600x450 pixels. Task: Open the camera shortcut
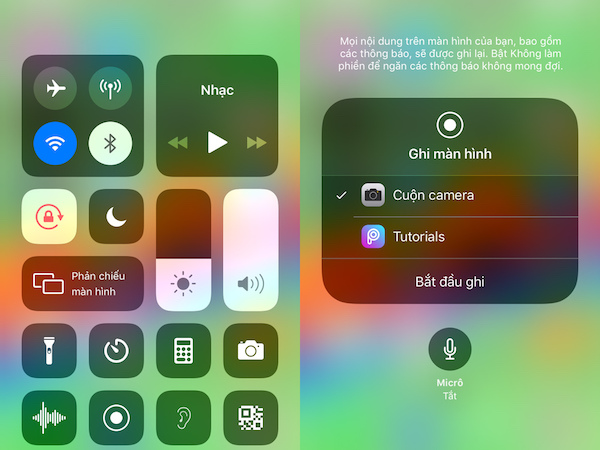click(x=250, y=350)
